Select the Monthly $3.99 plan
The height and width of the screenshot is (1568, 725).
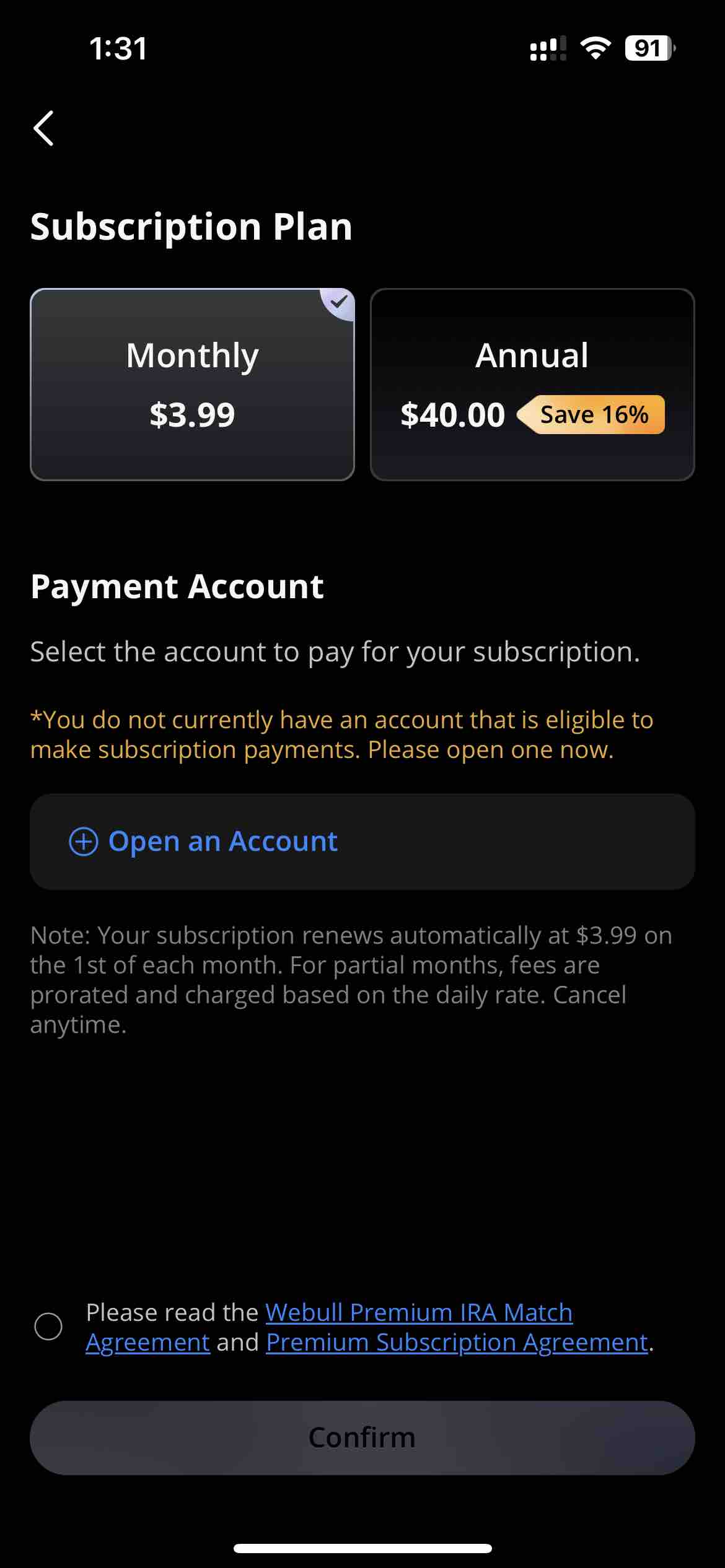pos(192,385)
